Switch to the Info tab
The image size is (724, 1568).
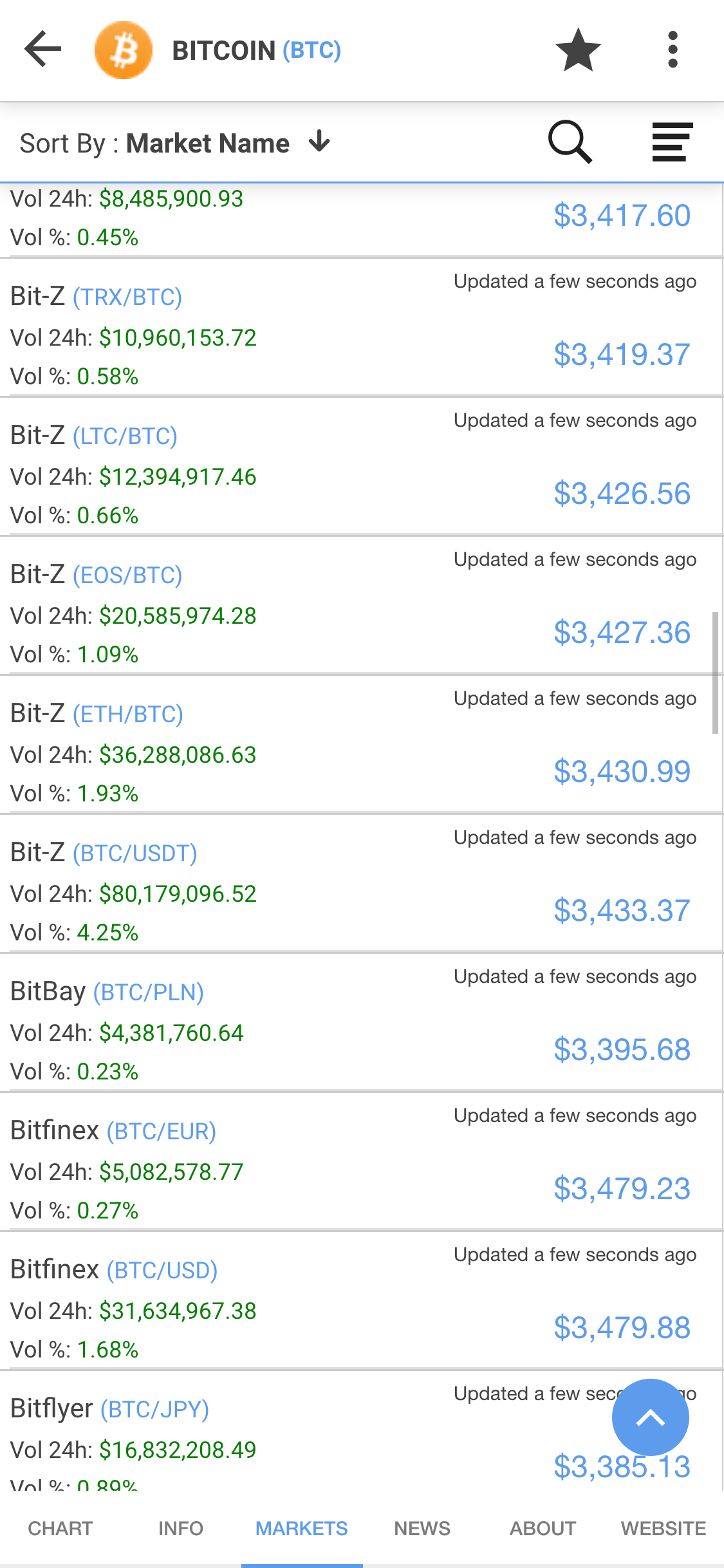coord(181,1528)
